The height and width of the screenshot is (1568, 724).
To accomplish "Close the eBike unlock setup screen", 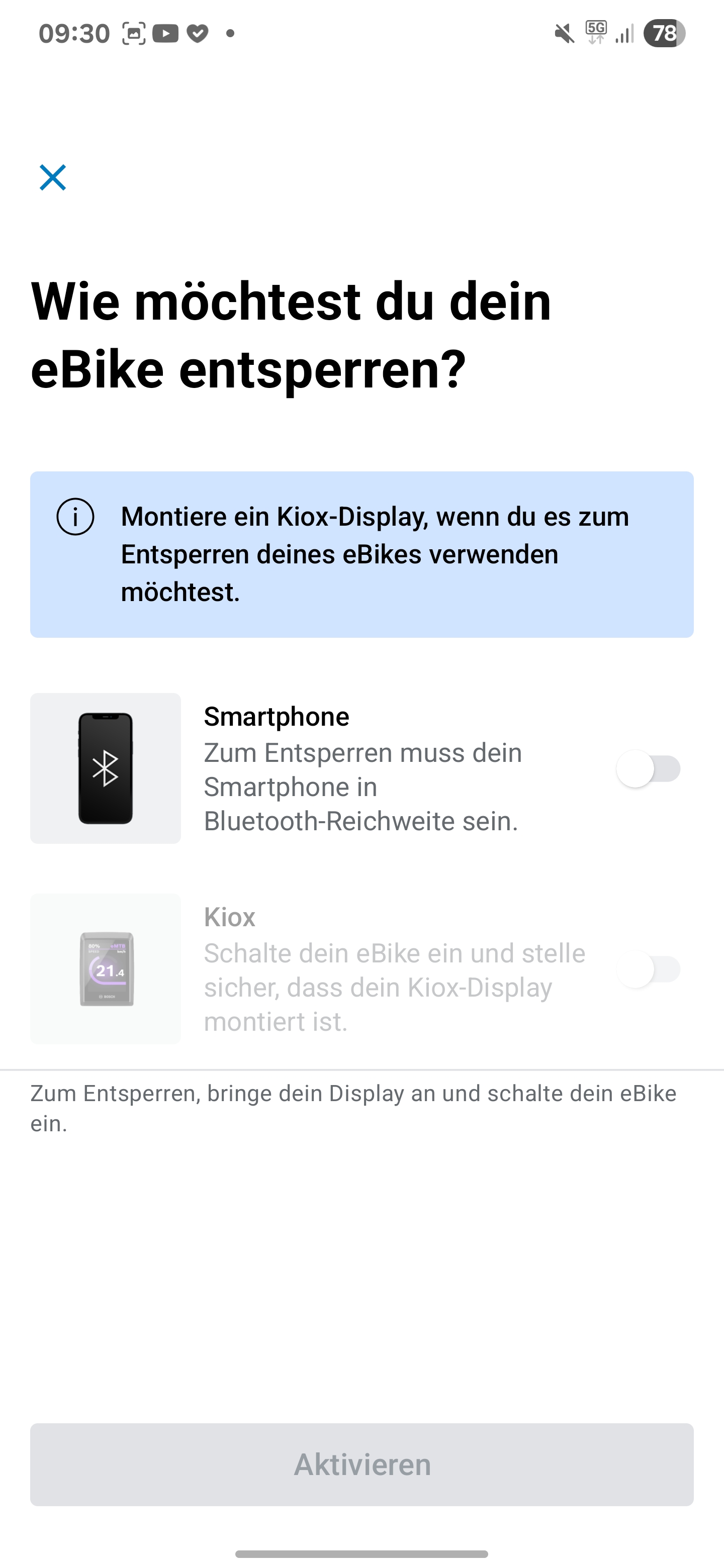I will 52,178.
